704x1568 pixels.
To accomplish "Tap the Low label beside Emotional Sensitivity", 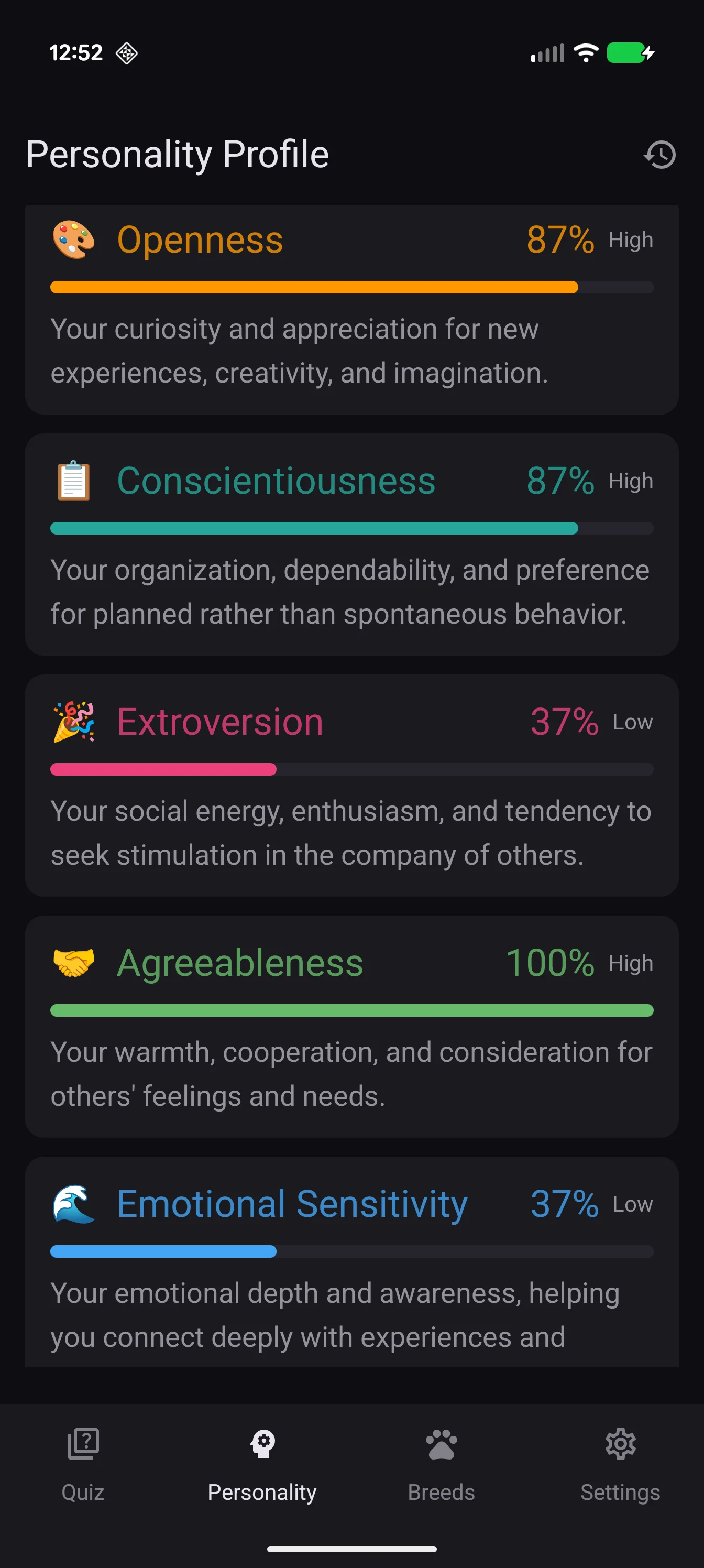I will point(632,1204).
